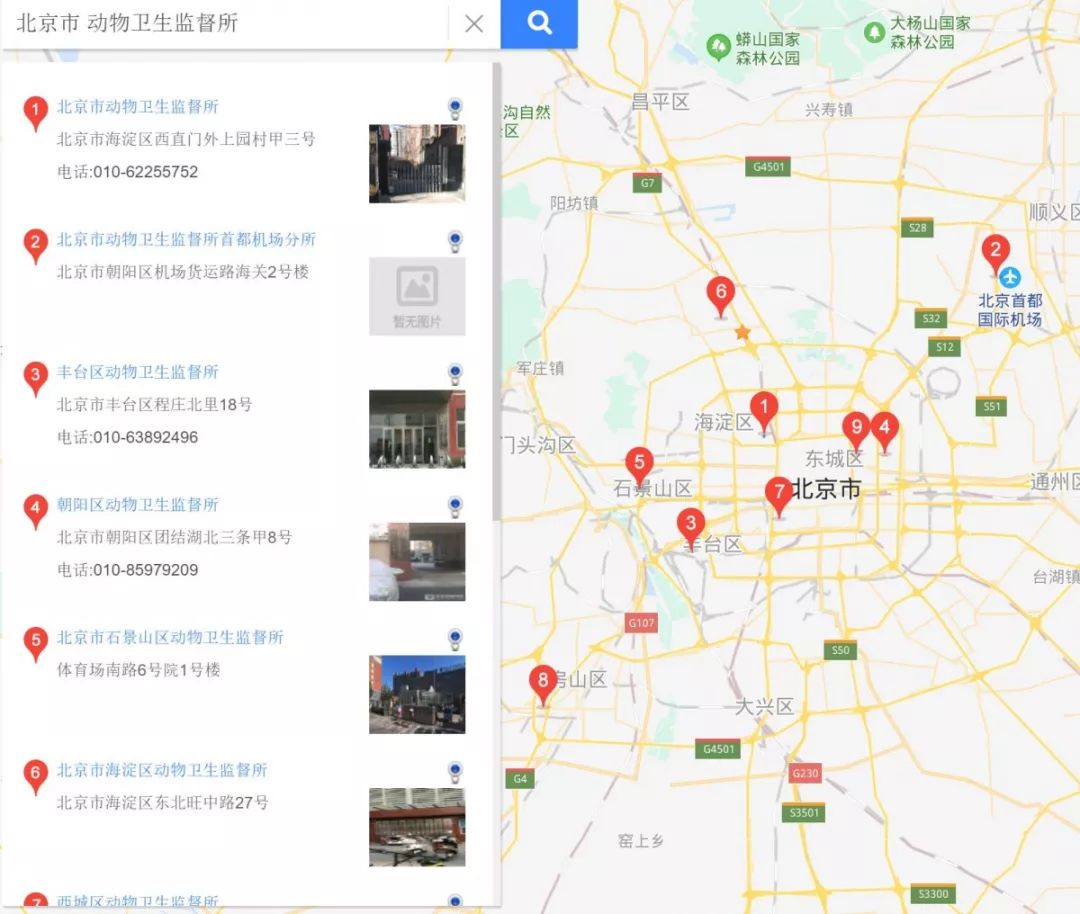Tap the blue search magnifier button
This screenshot has width=1080, height=914.
(x=539, y=23)
